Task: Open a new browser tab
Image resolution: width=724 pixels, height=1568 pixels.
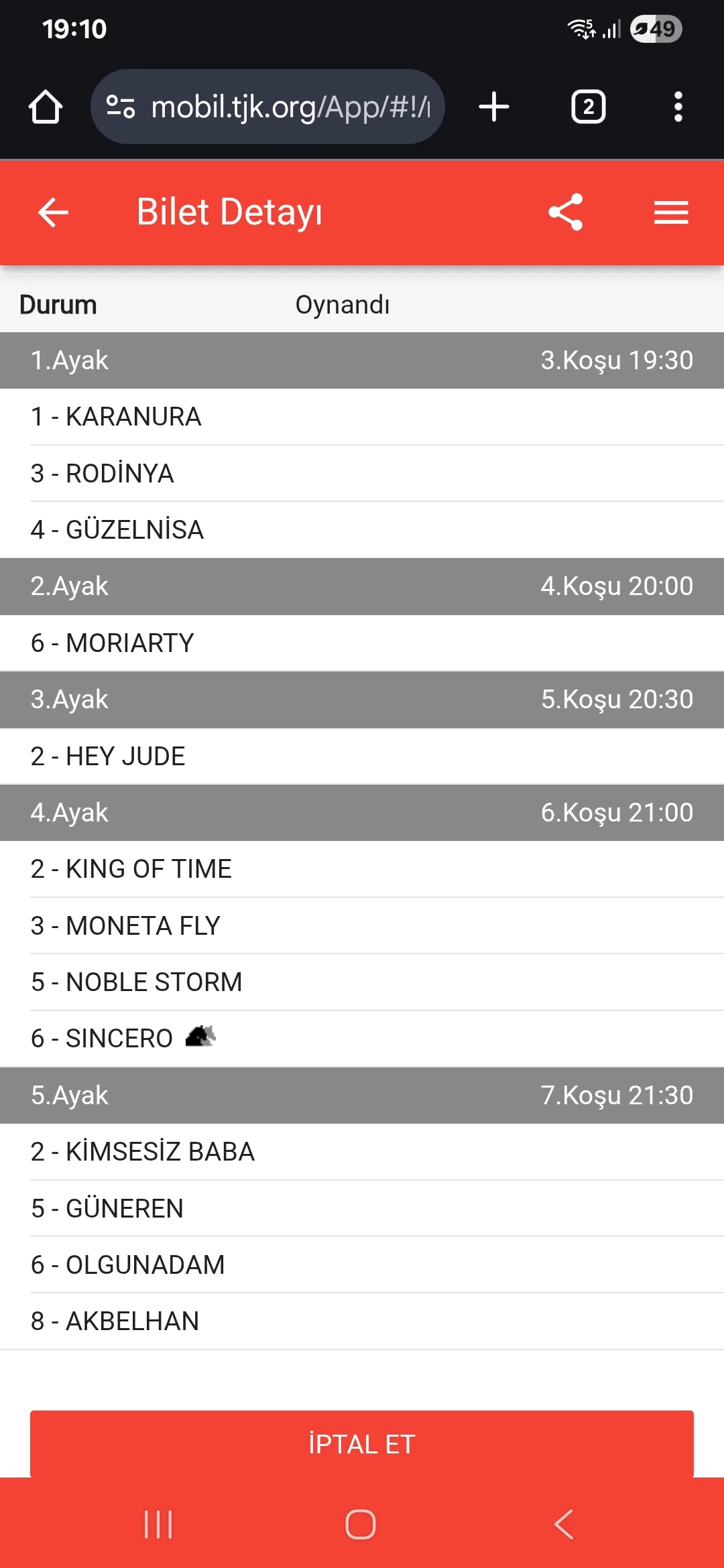Action: [x=494, y=107]
